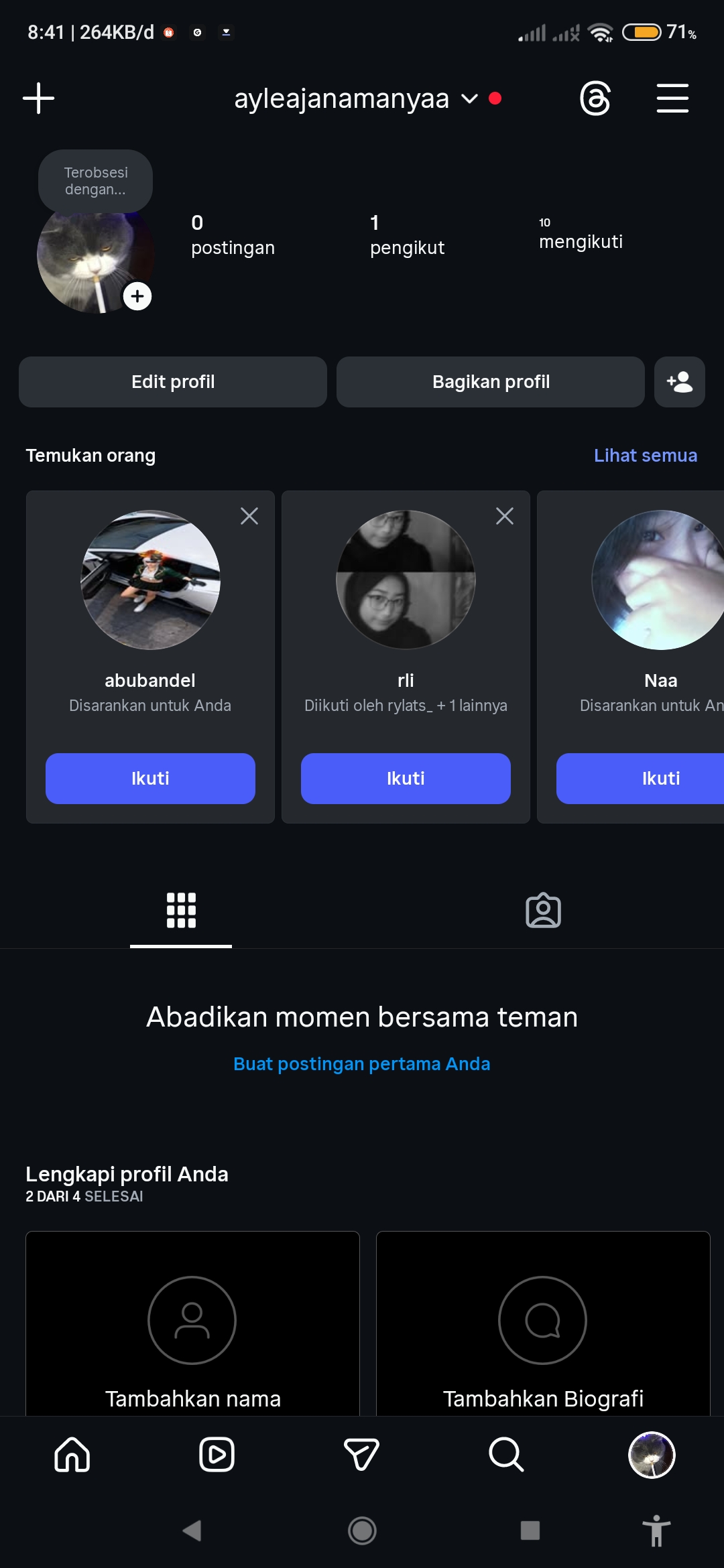Toggle the discover people icon button
The image size is (724, 1568).
click(x=679, y=382)
